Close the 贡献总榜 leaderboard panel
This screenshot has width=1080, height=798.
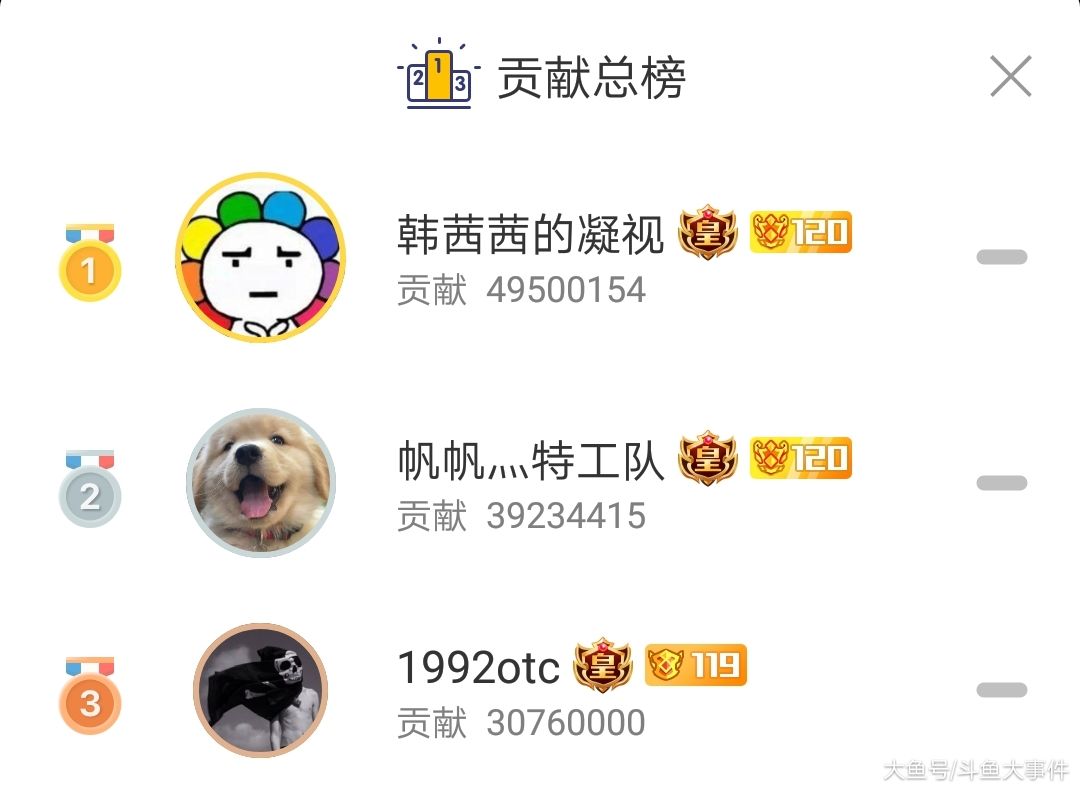pos(1010,76)
